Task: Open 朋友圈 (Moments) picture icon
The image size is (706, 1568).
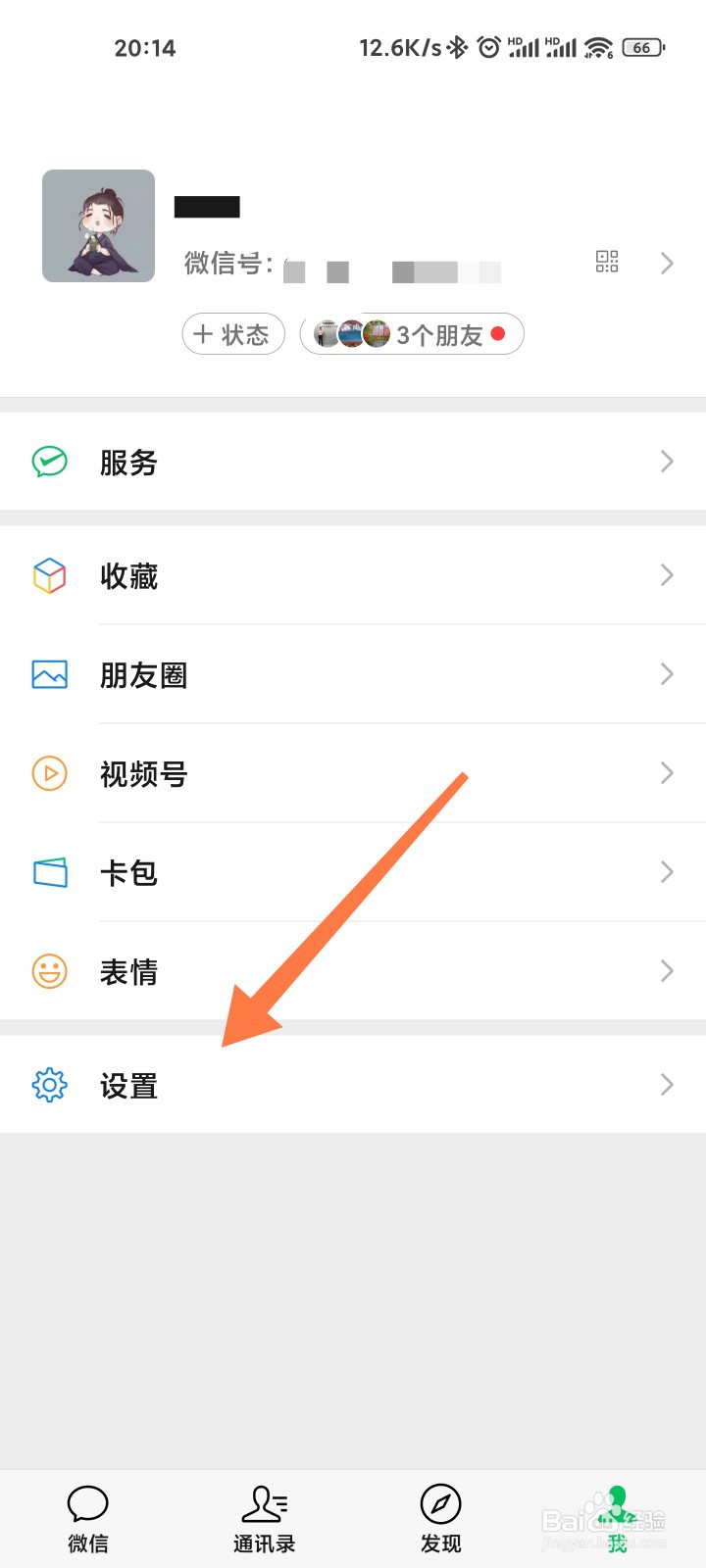Action: click(x=49, y=674)
